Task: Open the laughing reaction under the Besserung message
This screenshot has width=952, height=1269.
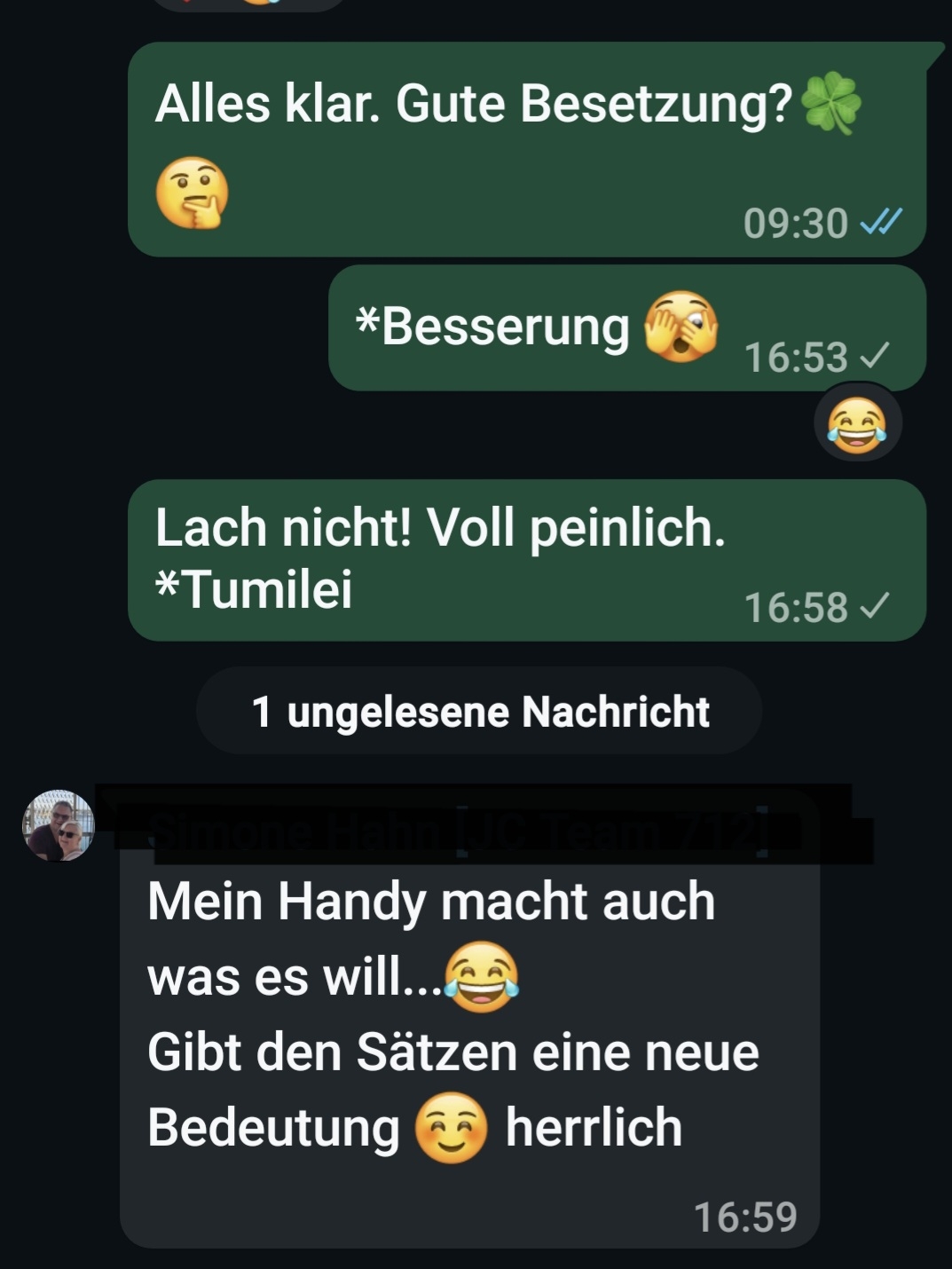Action: pyautogui.click(x=857, y=423)
